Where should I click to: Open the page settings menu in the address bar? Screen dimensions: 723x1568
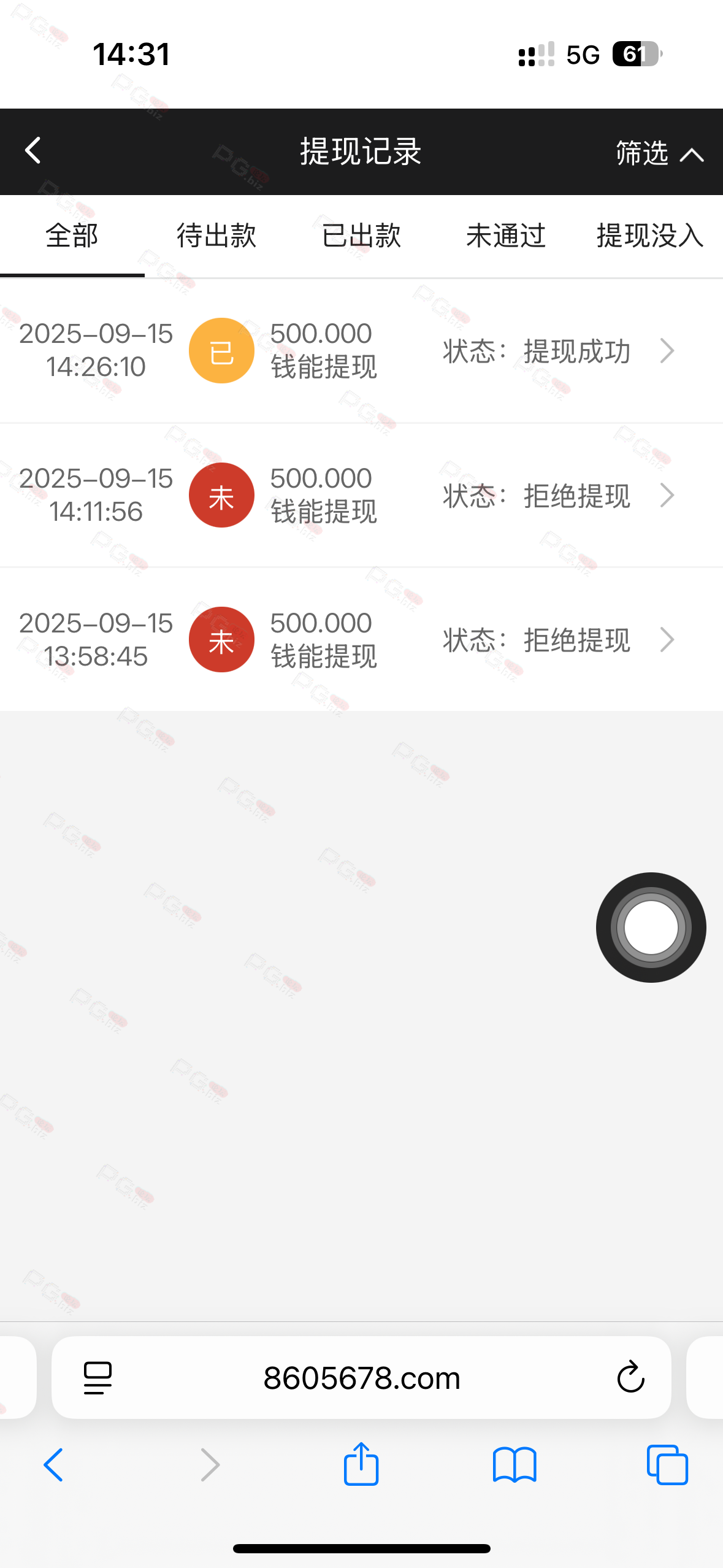tap(98, 1378)
